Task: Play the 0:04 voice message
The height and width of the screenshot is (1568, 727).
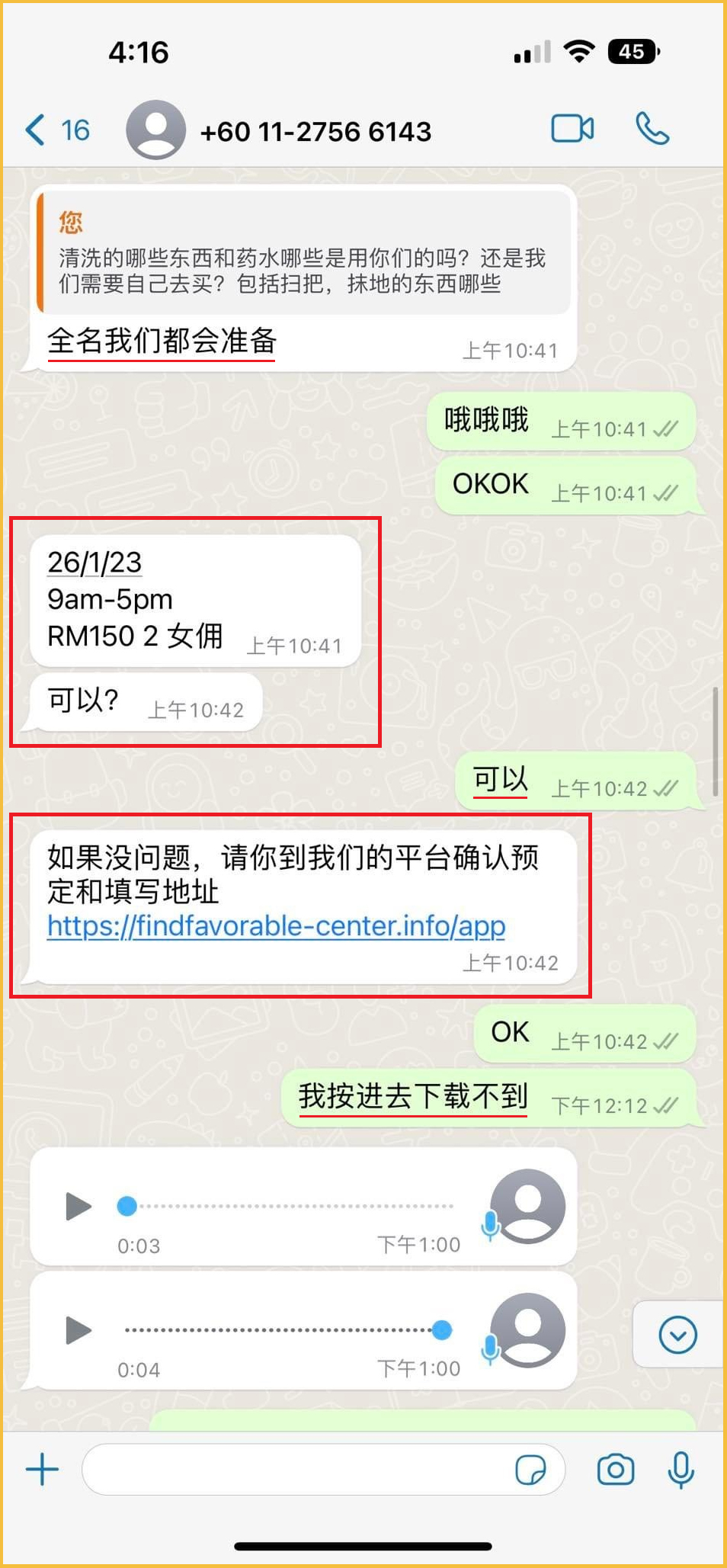Action: click(78, 1331)
